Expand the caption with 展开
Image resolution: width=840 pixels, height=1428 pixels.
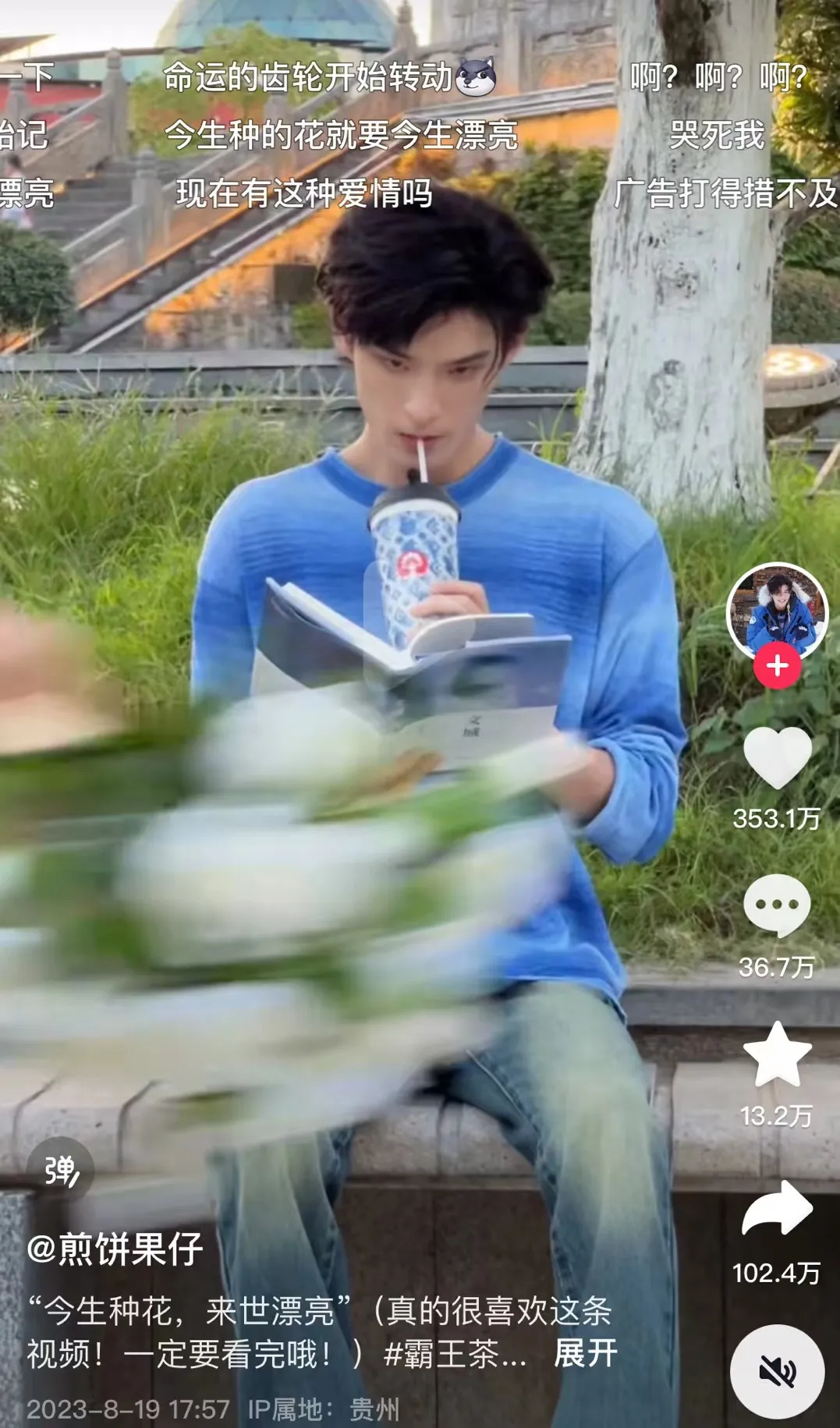tap(585, 1354)
